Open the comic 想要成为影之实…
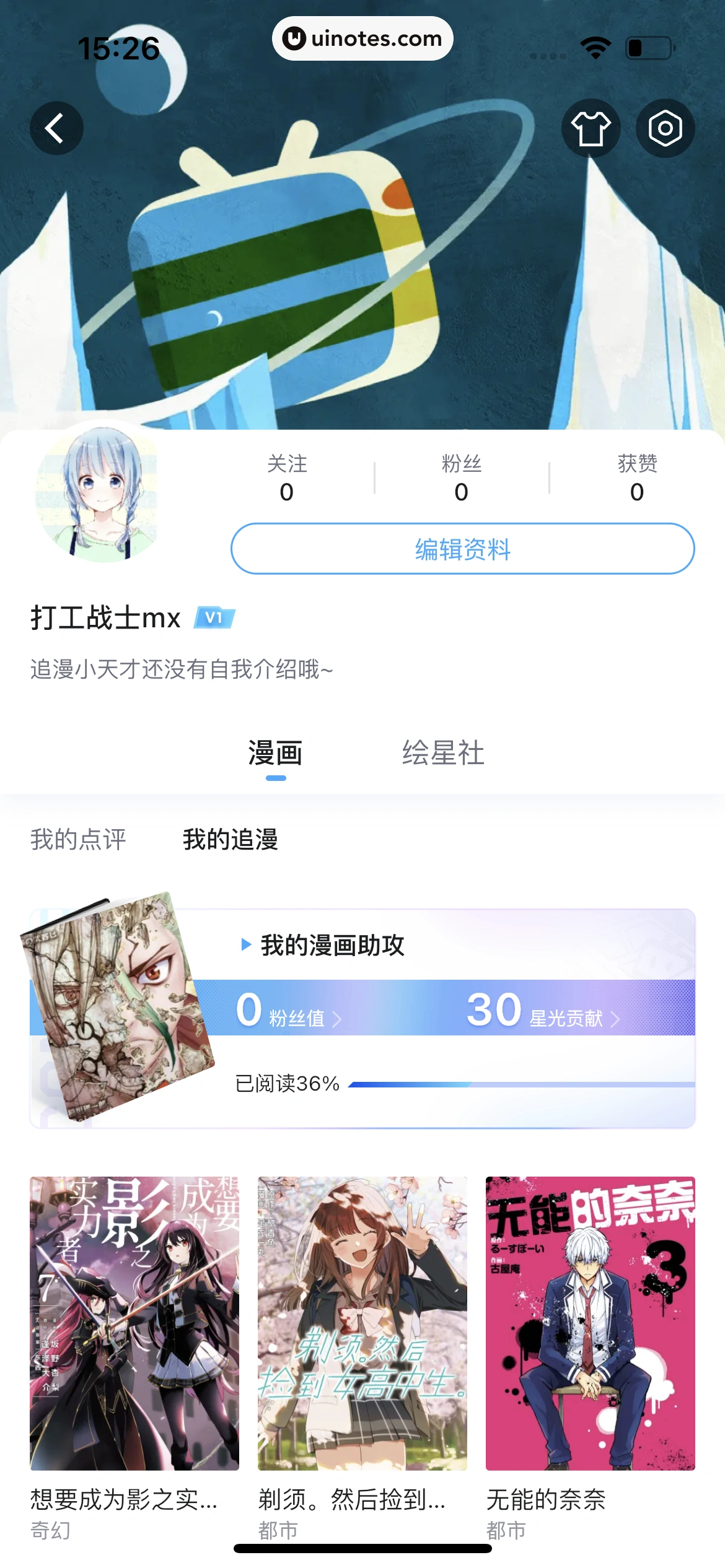 click(134, 1323)
